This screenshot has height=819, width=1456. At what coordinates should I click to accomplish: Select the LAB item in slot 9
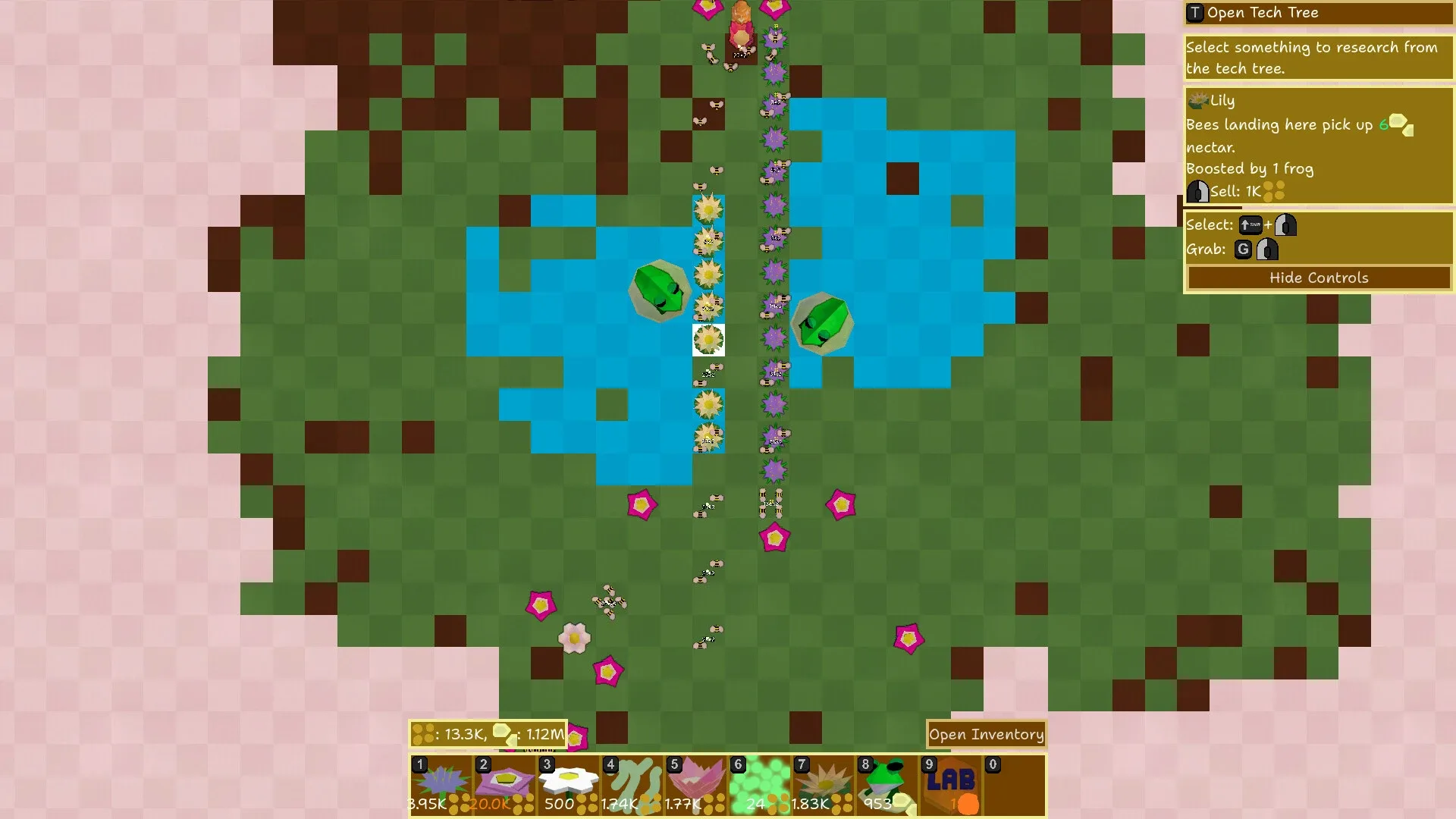pos(951,785)
